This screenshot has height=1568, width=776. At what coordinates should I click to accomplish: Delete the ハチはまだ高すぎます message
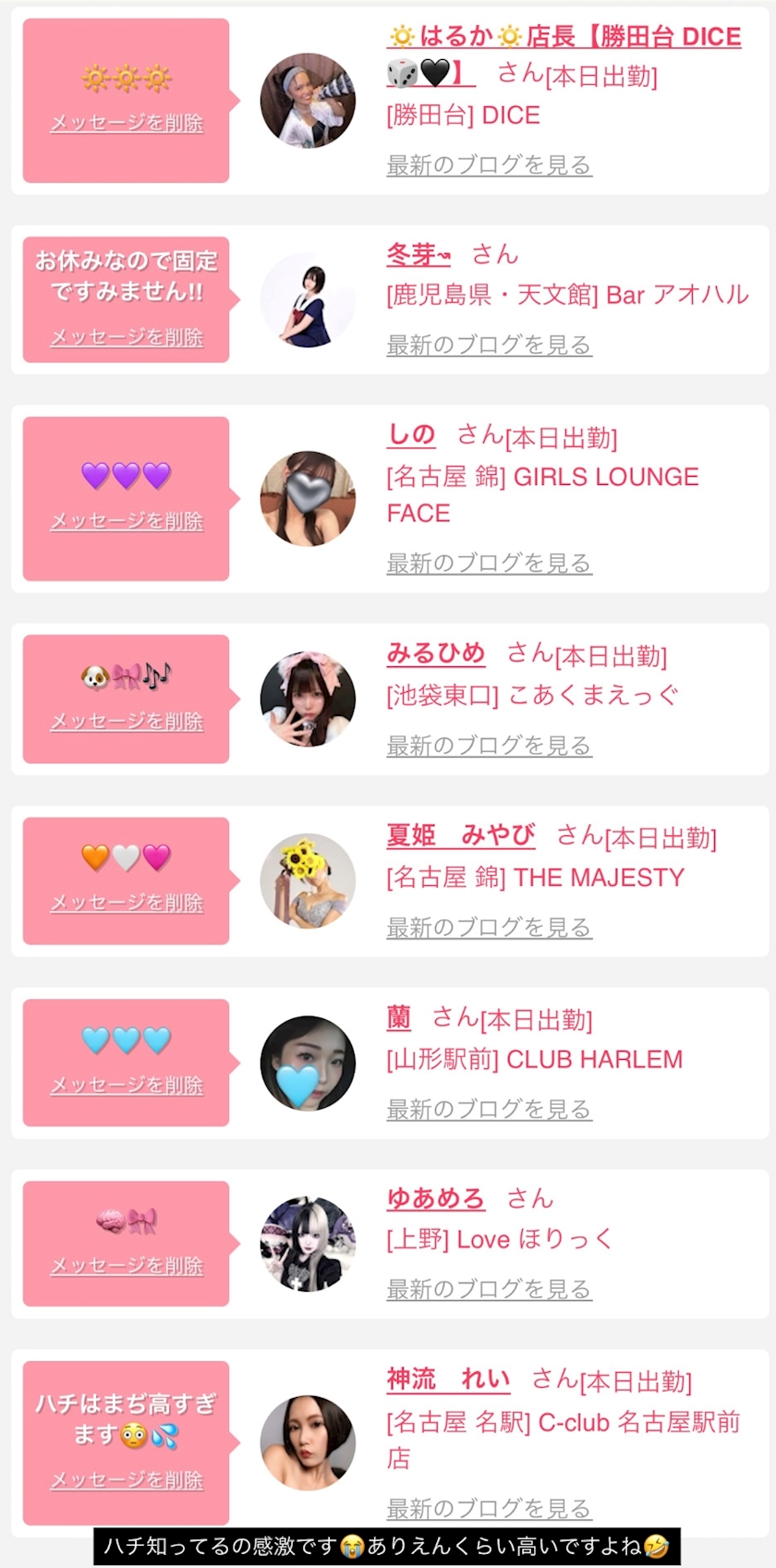coord(127,1480)
